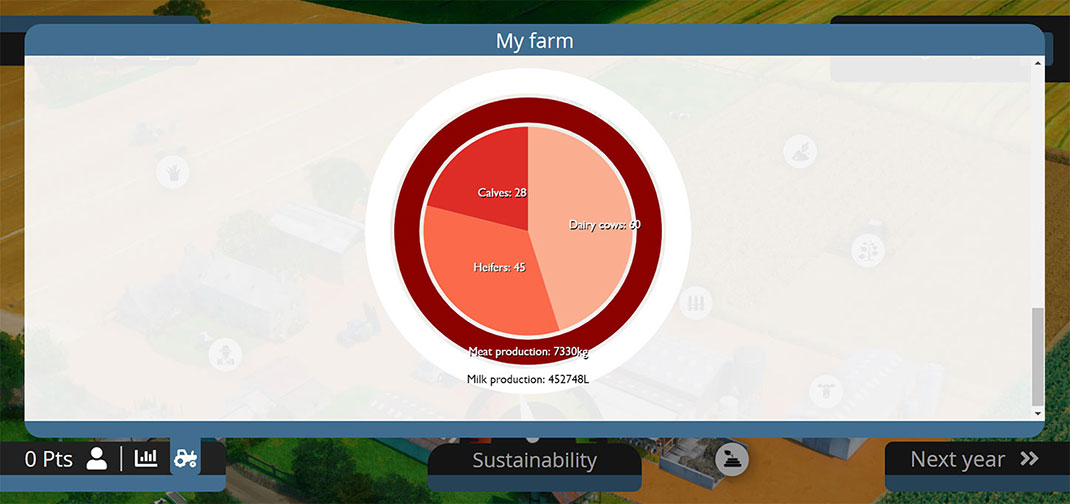Close the My farm tractor panel

coord(186,459)
